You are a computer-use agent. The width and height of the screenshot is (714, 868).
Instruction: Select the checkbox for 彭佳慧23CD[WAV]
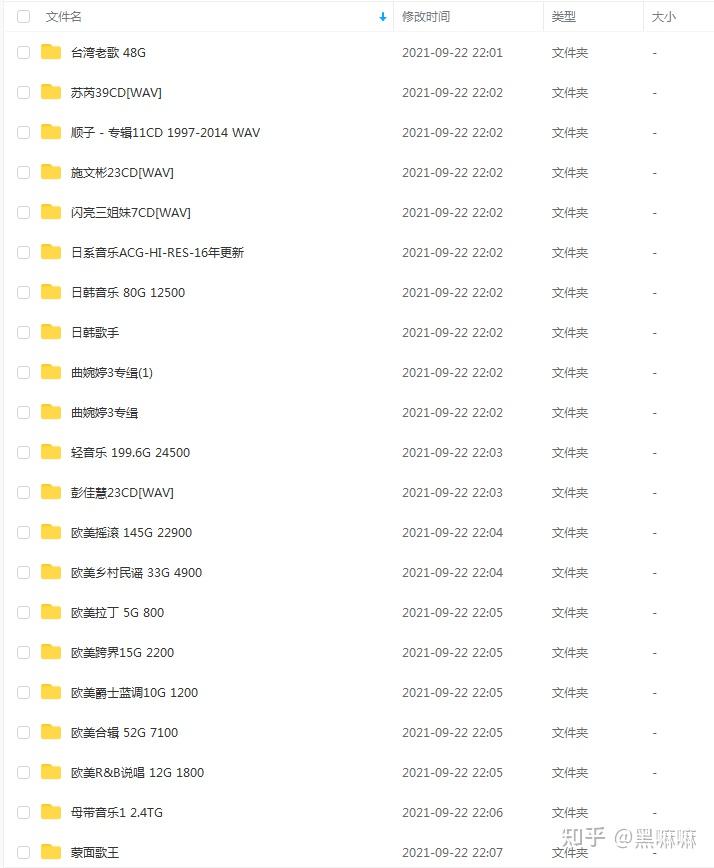(23, 493)
